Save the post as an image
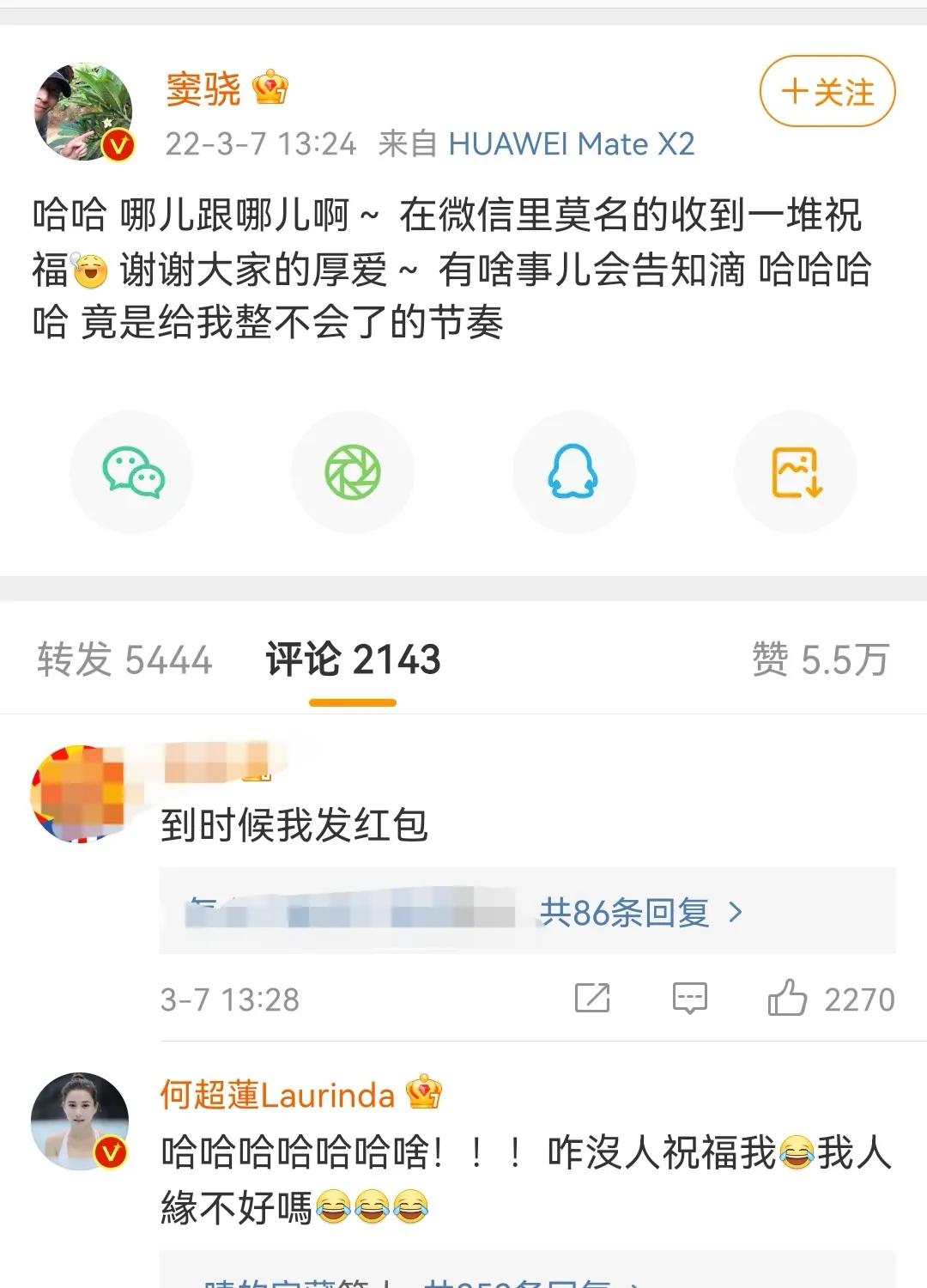The height and width of the screenshot is (1288, 927). (x=796, y=471)
